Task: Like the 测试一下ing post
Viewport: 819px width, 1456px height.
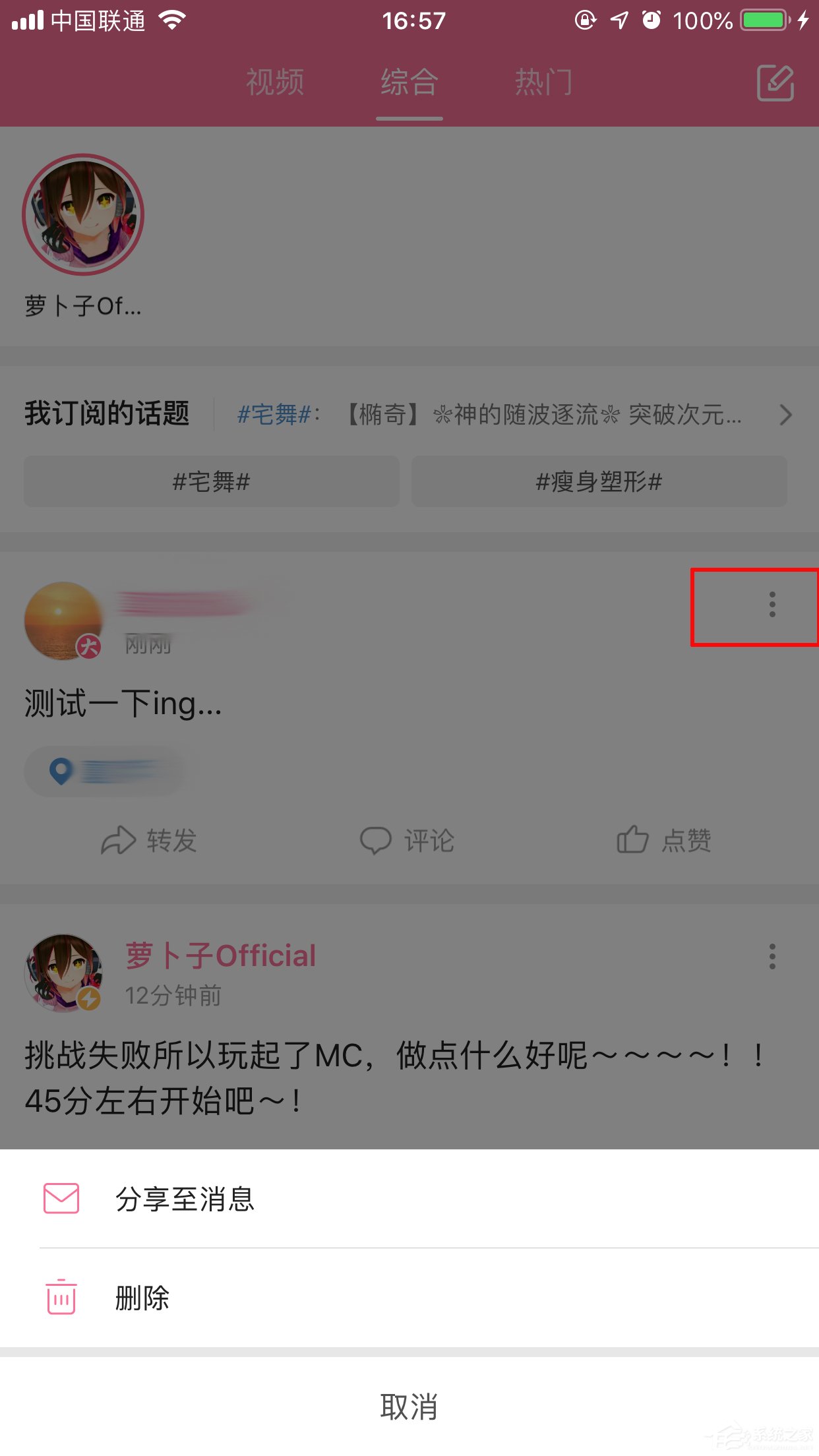Action: (x=664, y=840)
